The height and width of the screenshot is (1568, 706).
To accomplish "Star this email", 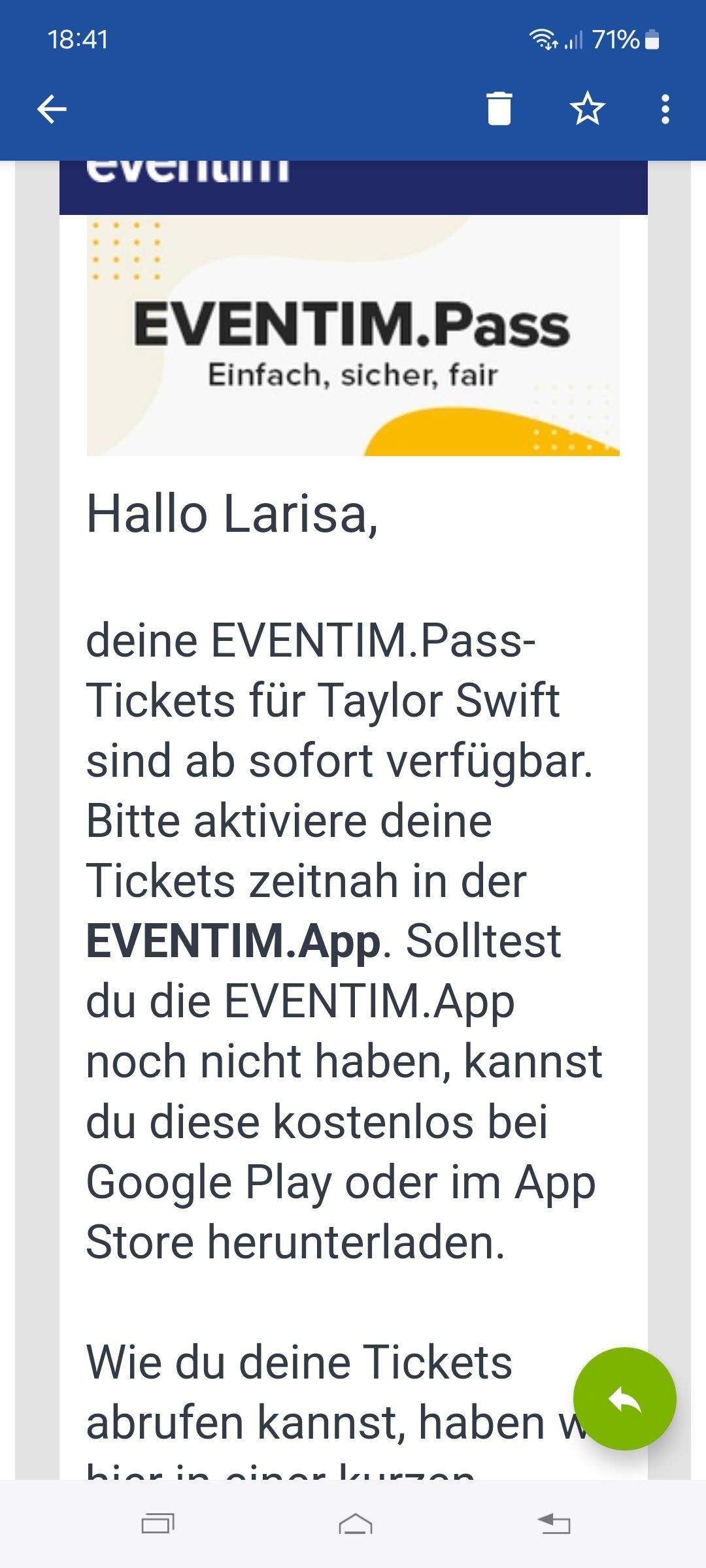I will (x=587, y=108).
